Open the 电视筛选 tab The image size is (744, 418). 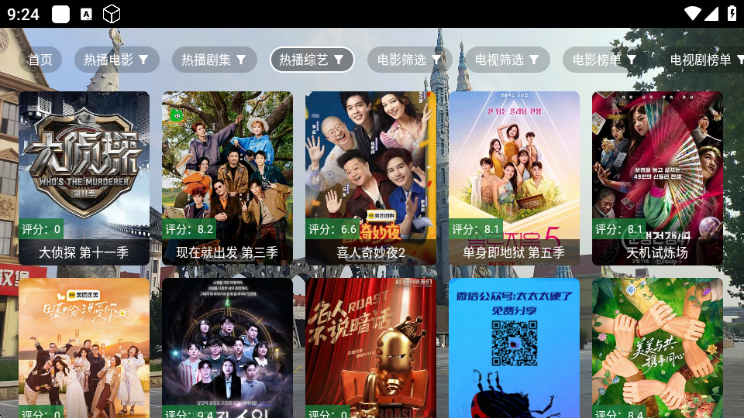505,60
